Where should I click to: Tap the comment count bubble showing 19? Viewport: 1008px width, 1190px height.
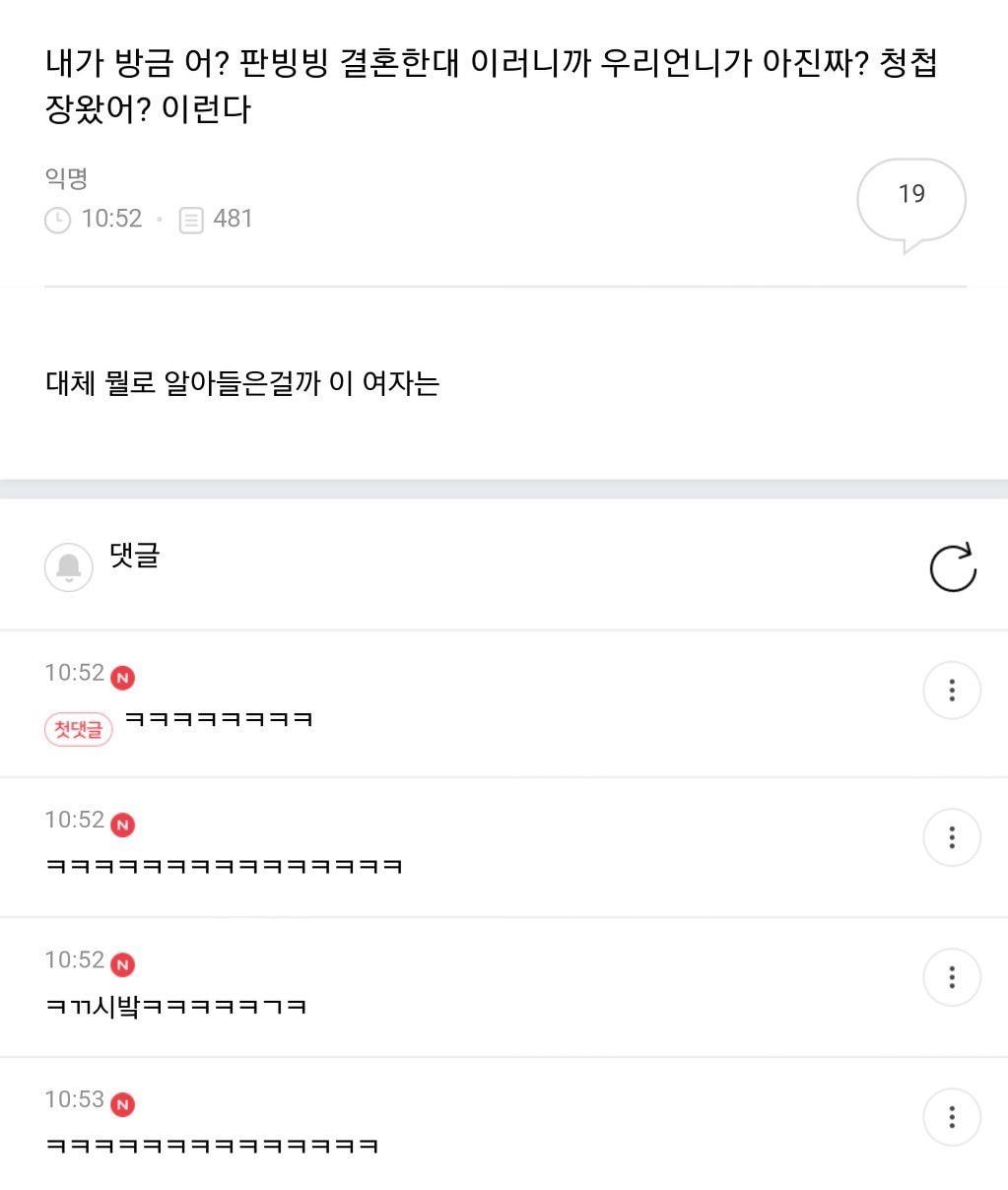click(x=910, y=200)
